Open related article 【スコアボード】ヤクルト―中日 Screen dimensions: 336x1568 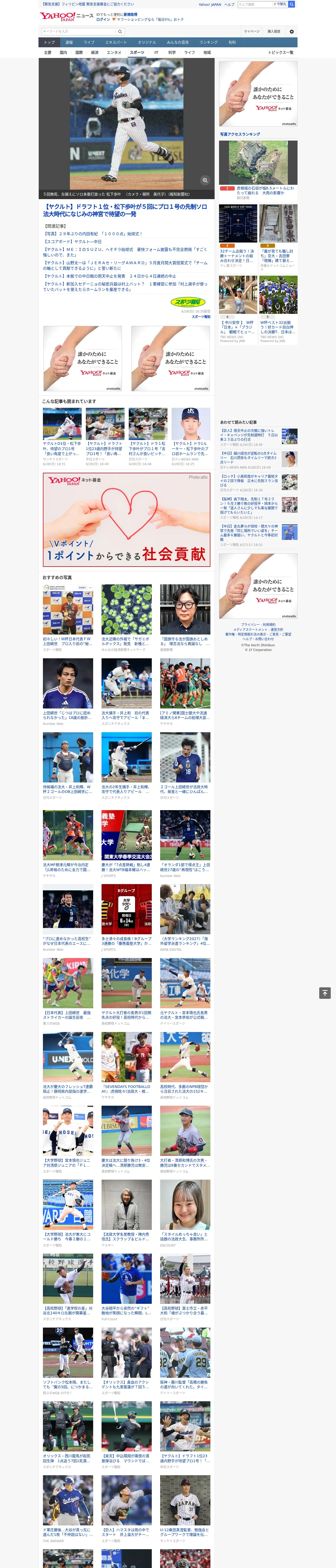(72, 242)
